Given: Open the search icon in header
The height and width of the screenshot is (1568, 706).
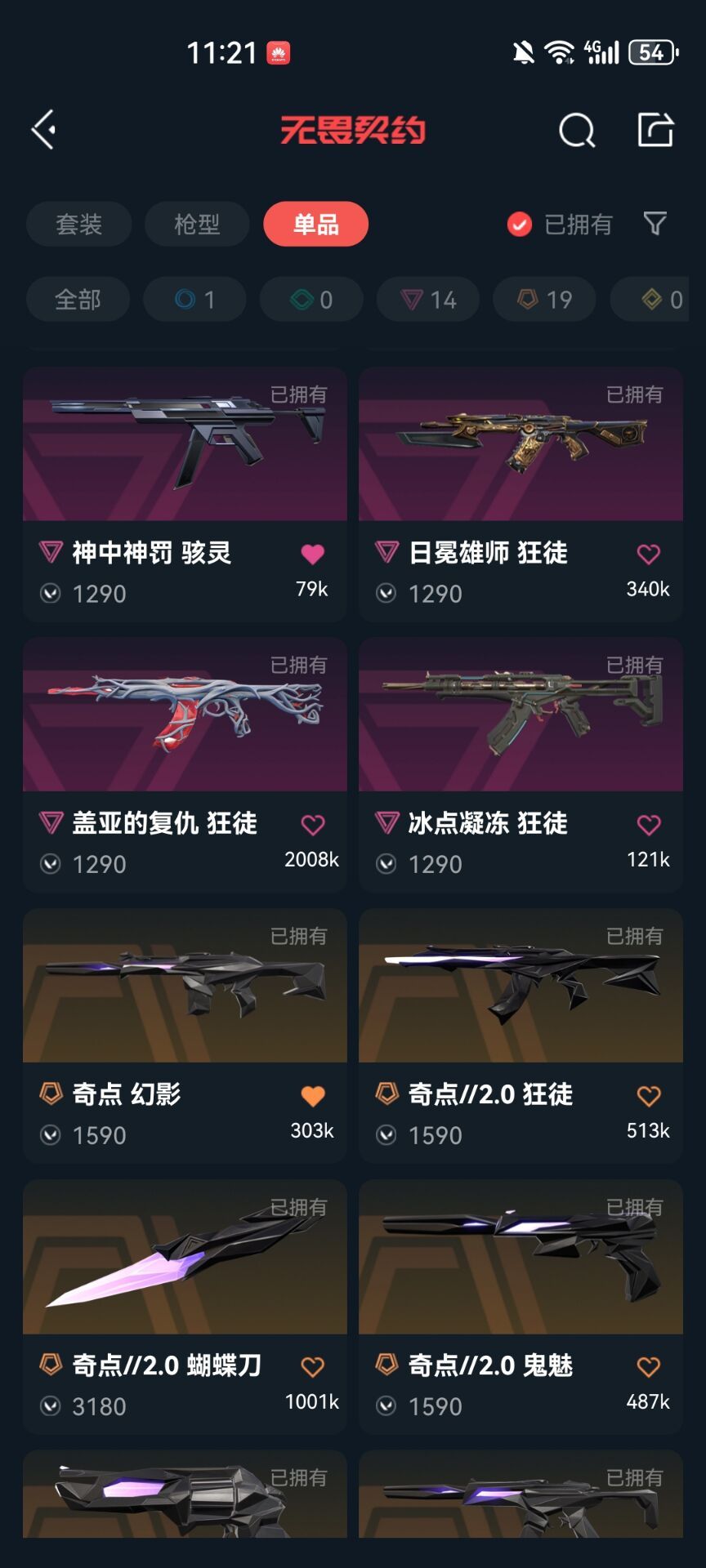Looking at the screenshot, I should (577, 130).
